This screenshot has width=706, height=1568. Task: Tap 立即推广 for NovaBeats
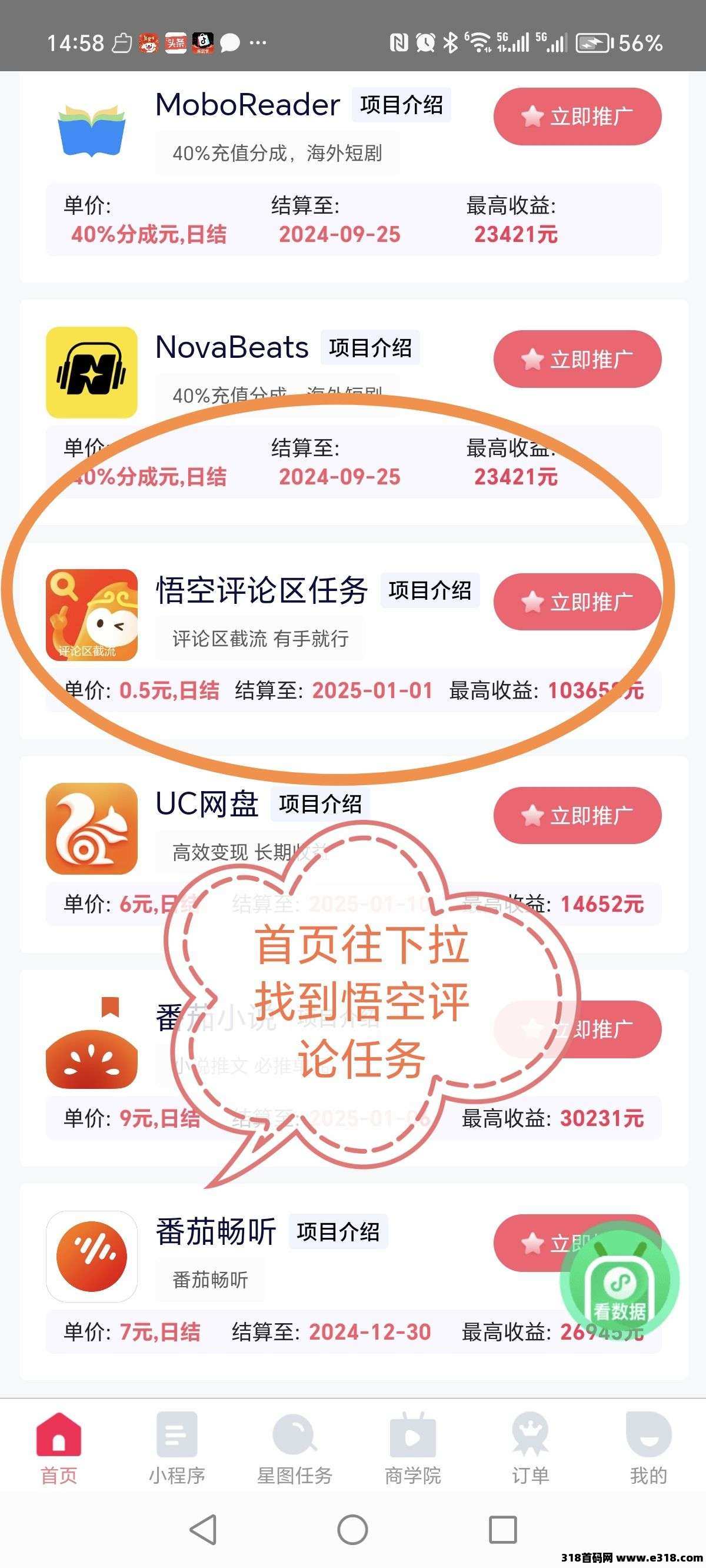click(577, 359)
